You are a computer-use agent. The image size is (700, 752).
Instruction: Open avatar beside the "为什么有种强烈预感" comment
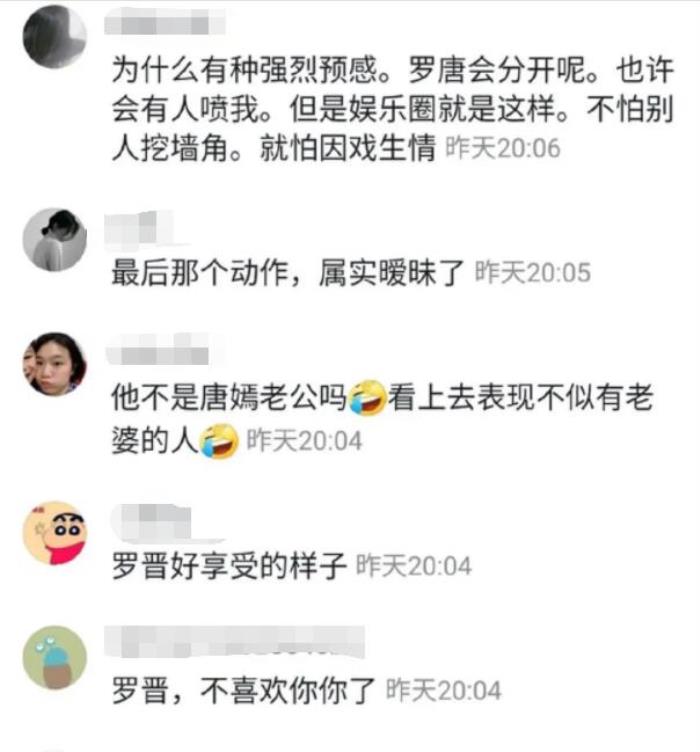[54, 37]
